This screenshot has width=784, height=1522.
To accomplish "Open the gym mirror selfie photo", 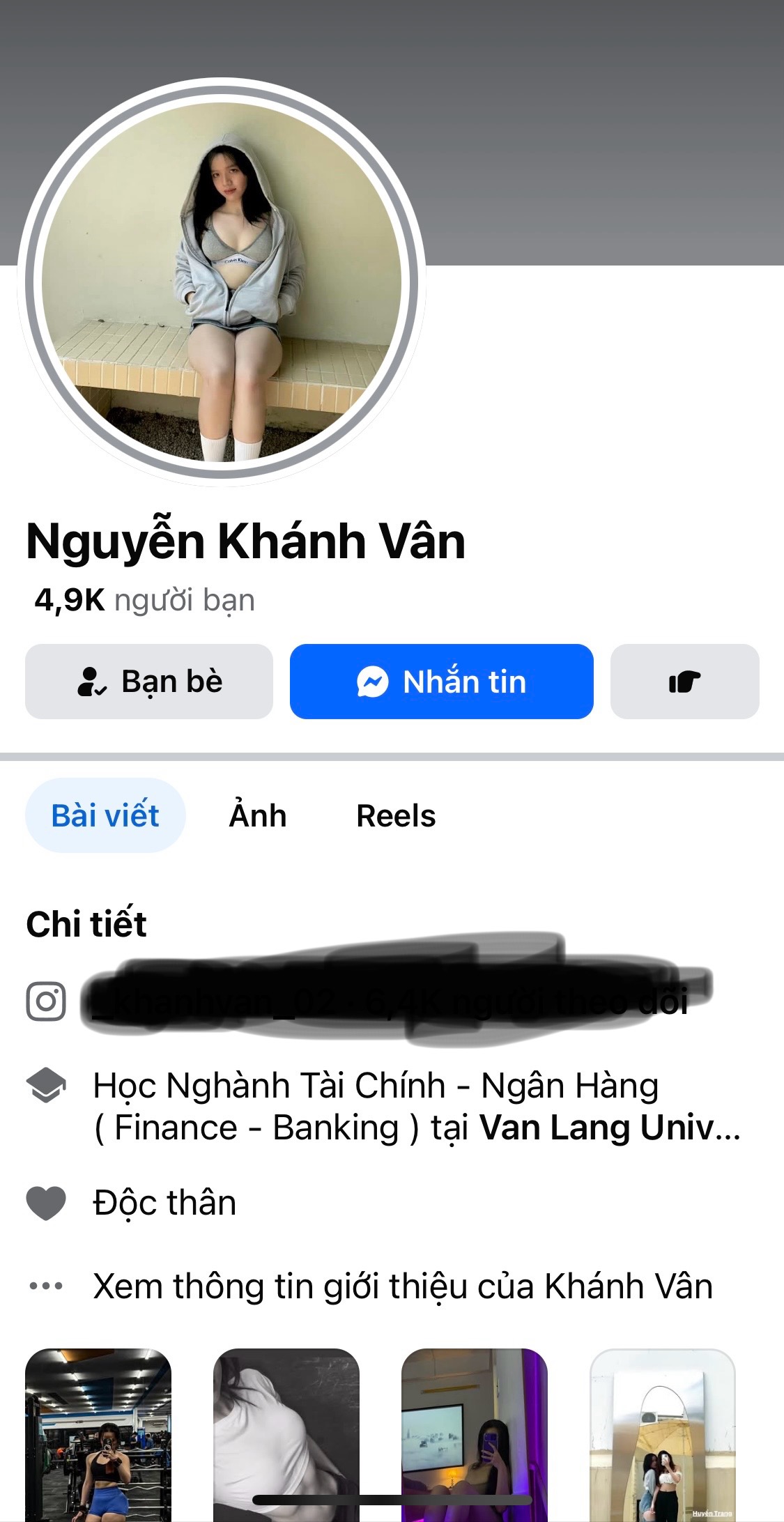I will click(98, 1436).
